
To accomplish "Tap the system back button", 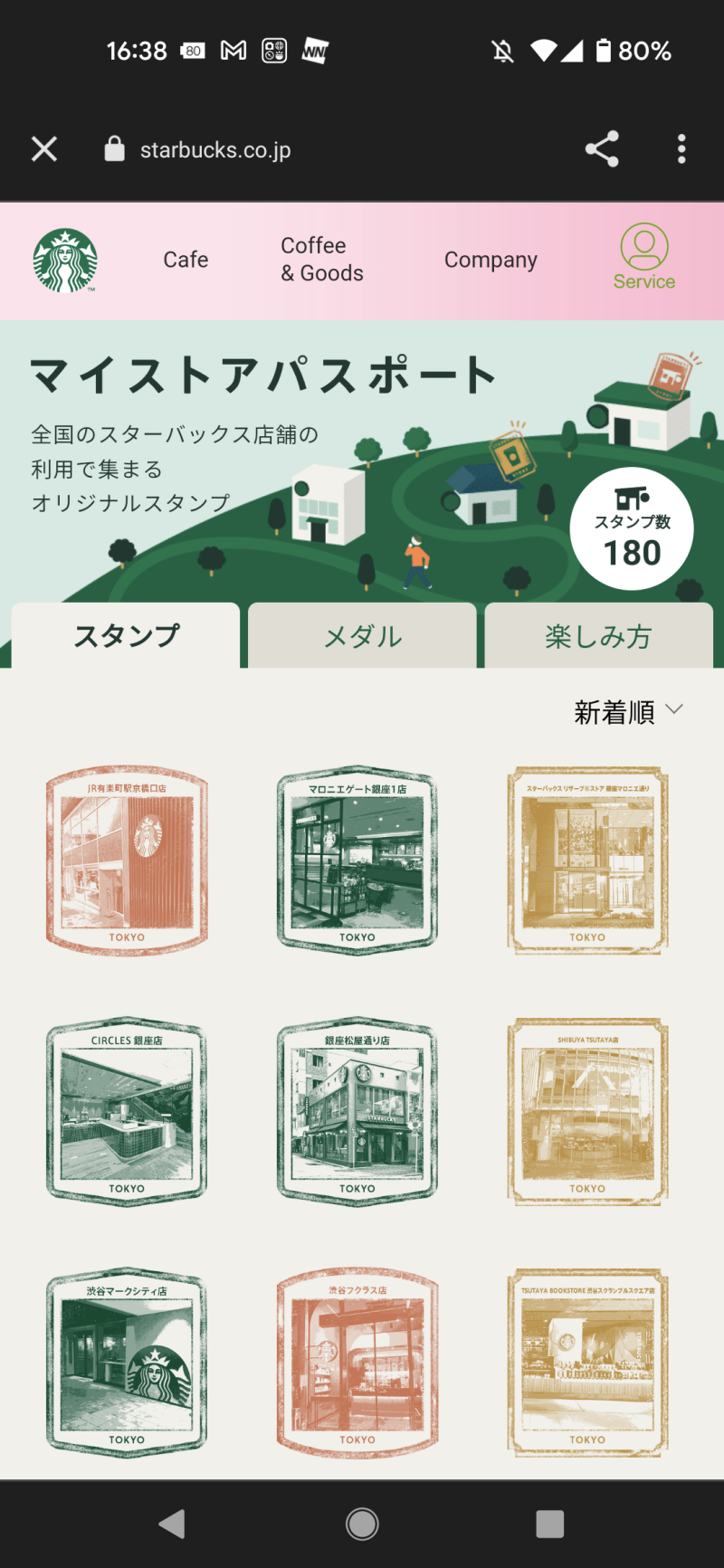I will [172, 1524].
